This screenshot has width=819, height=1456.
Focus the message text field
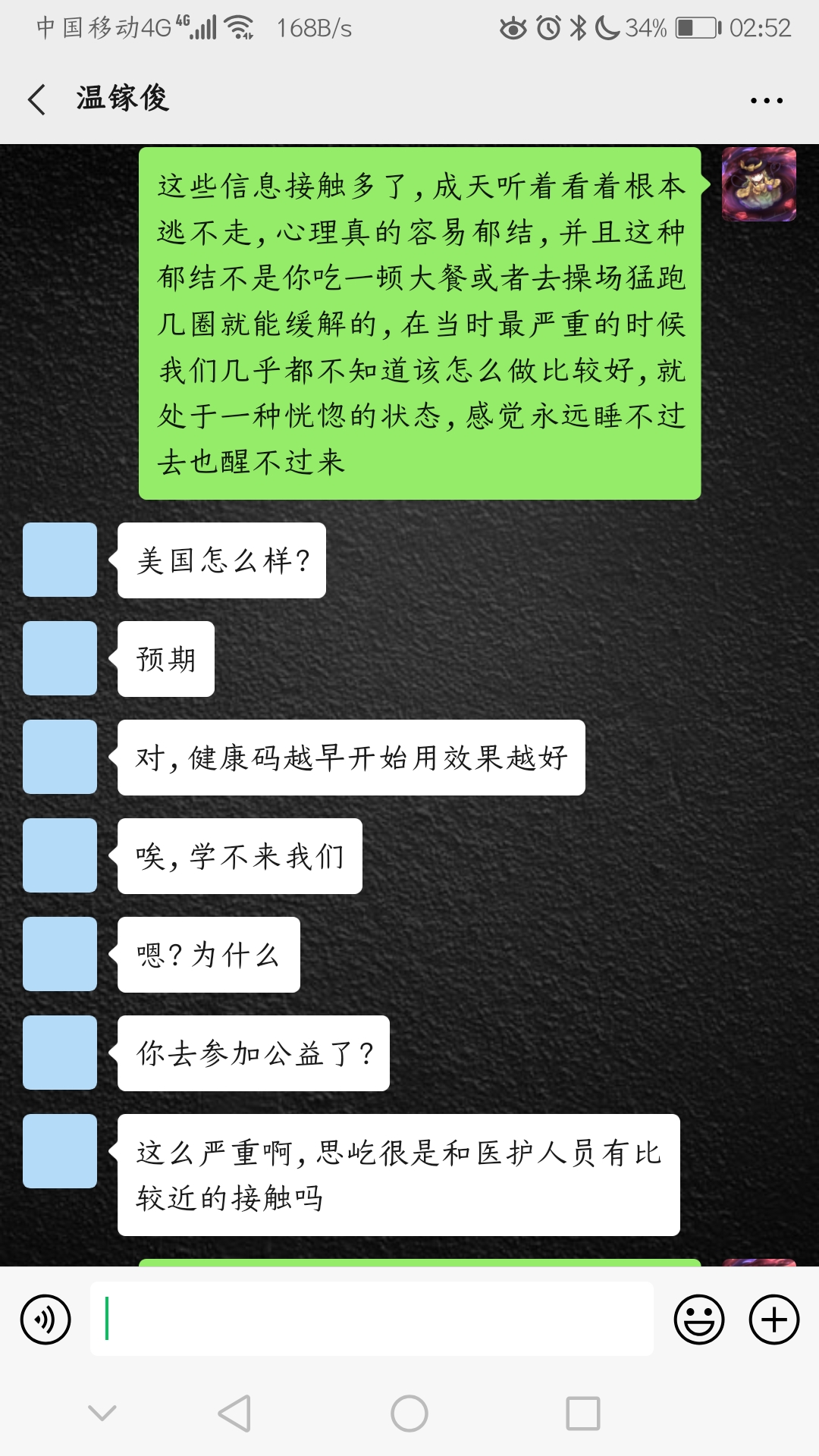point(372,1319)
